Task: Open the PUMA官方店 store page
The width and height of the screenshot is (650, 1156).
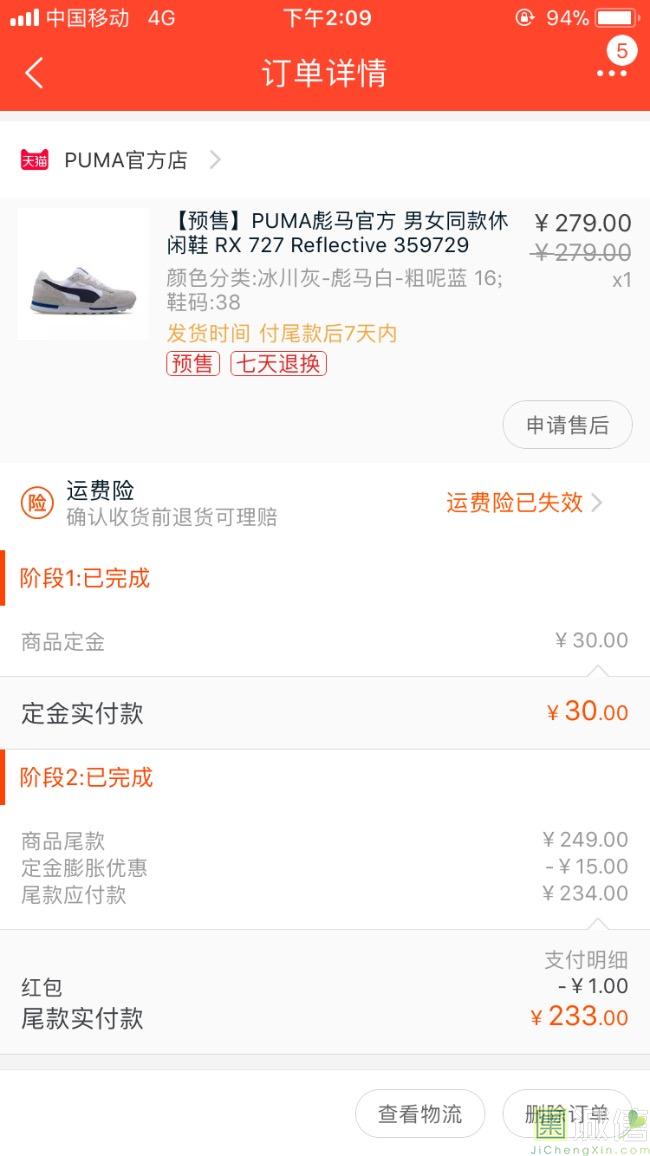Action: (x=126, y=160)
